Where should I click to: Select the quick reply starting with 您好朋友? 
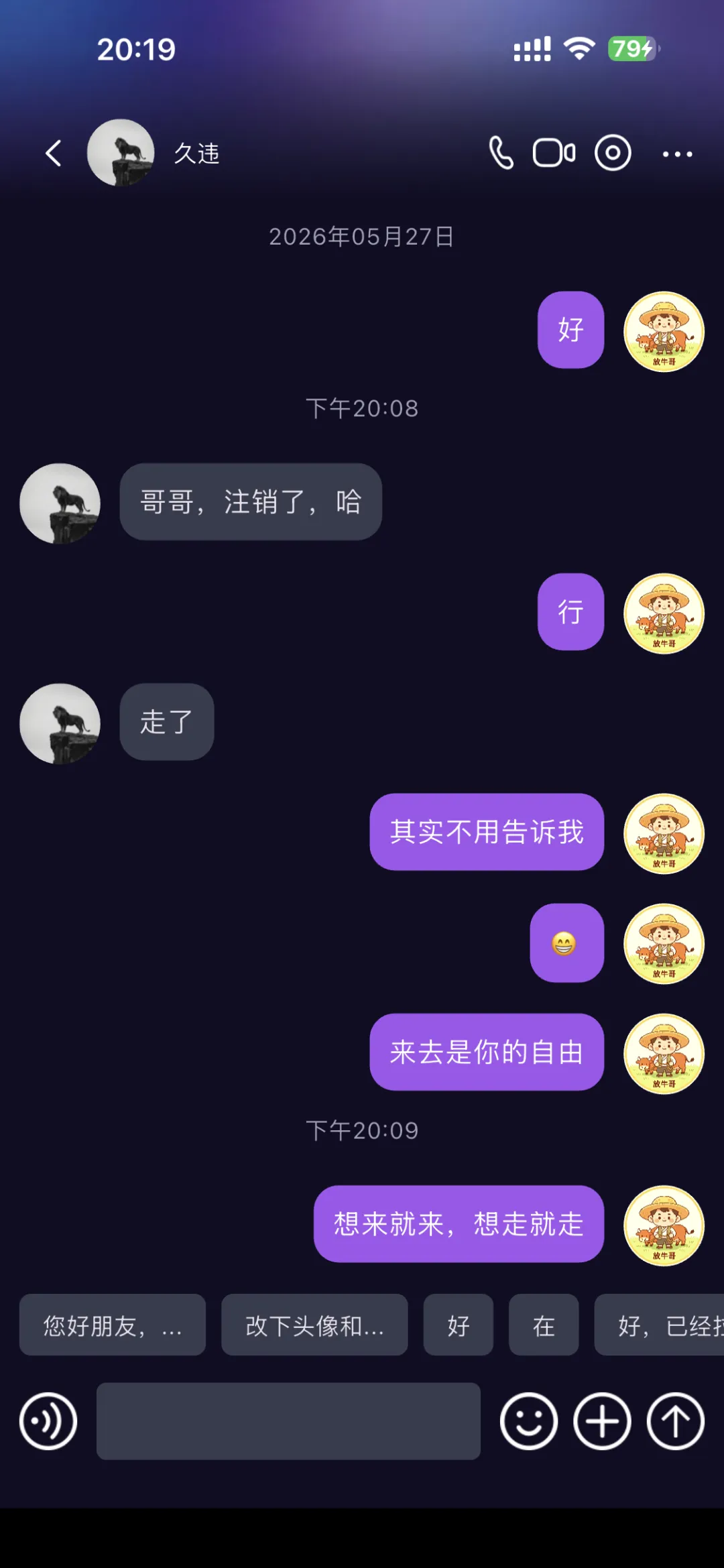pyautogui.click(x=113, y=1325)
